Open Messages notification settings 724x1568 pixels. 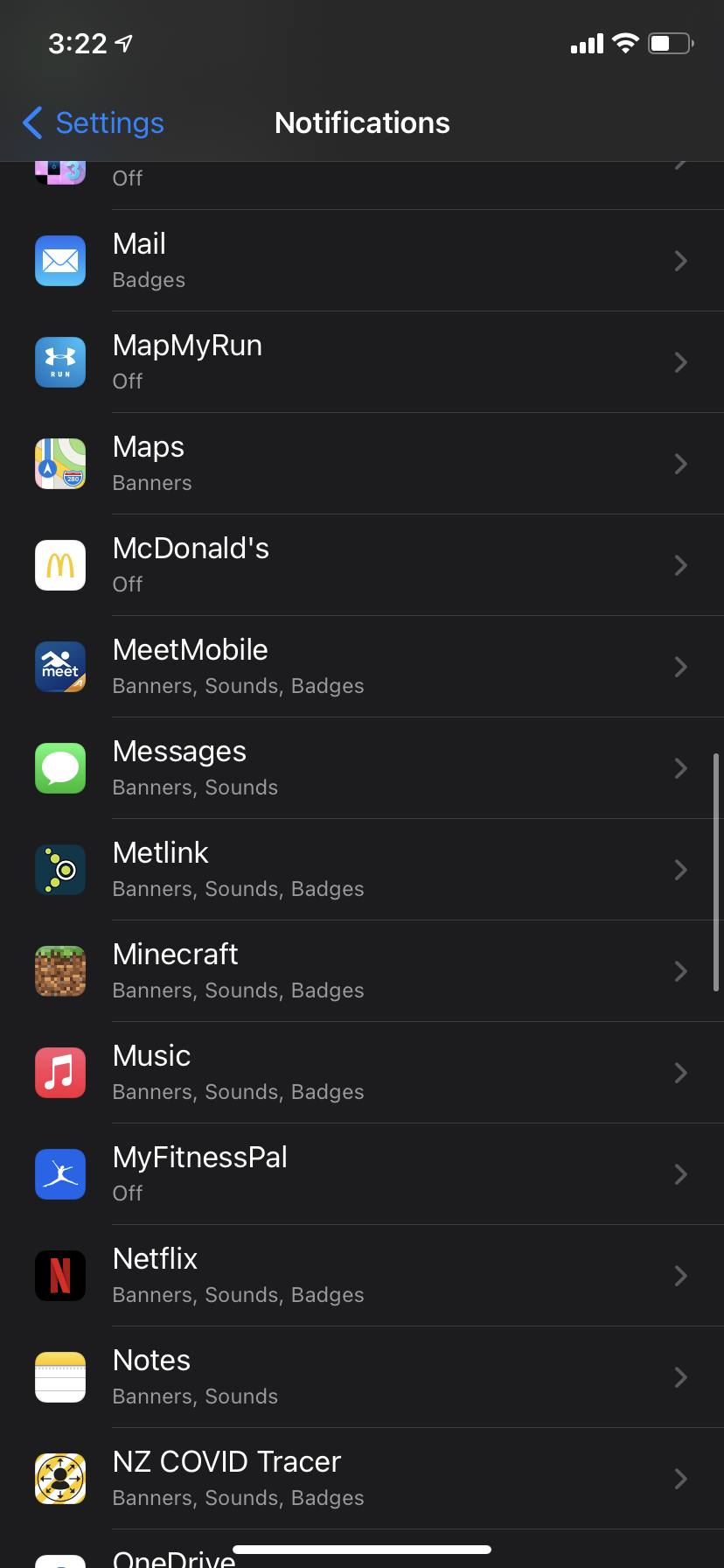point(362,768)
